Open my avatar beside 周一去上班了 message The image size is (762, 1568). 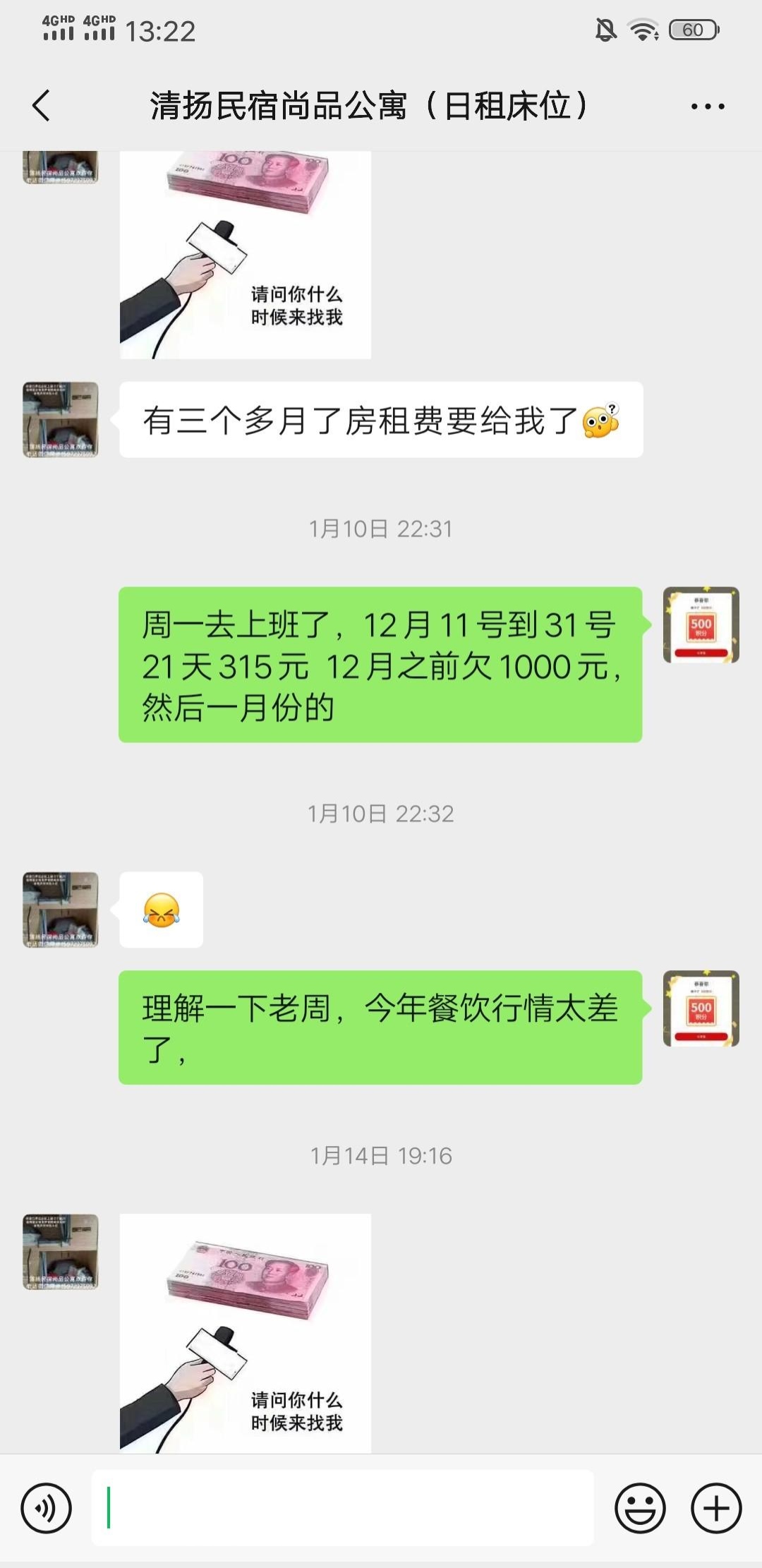tap(701, 625)
